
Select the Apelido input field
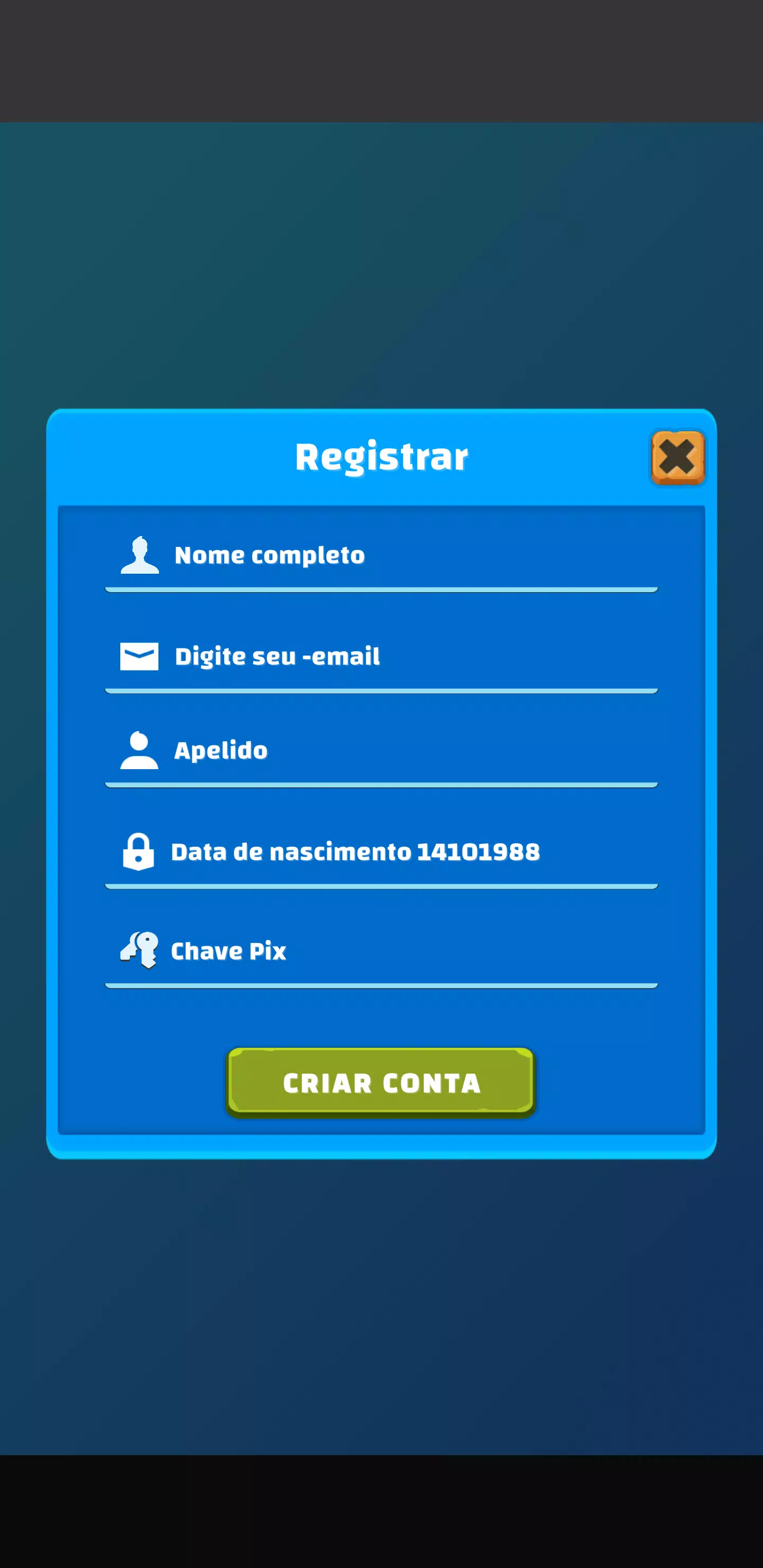pos(381,751)
